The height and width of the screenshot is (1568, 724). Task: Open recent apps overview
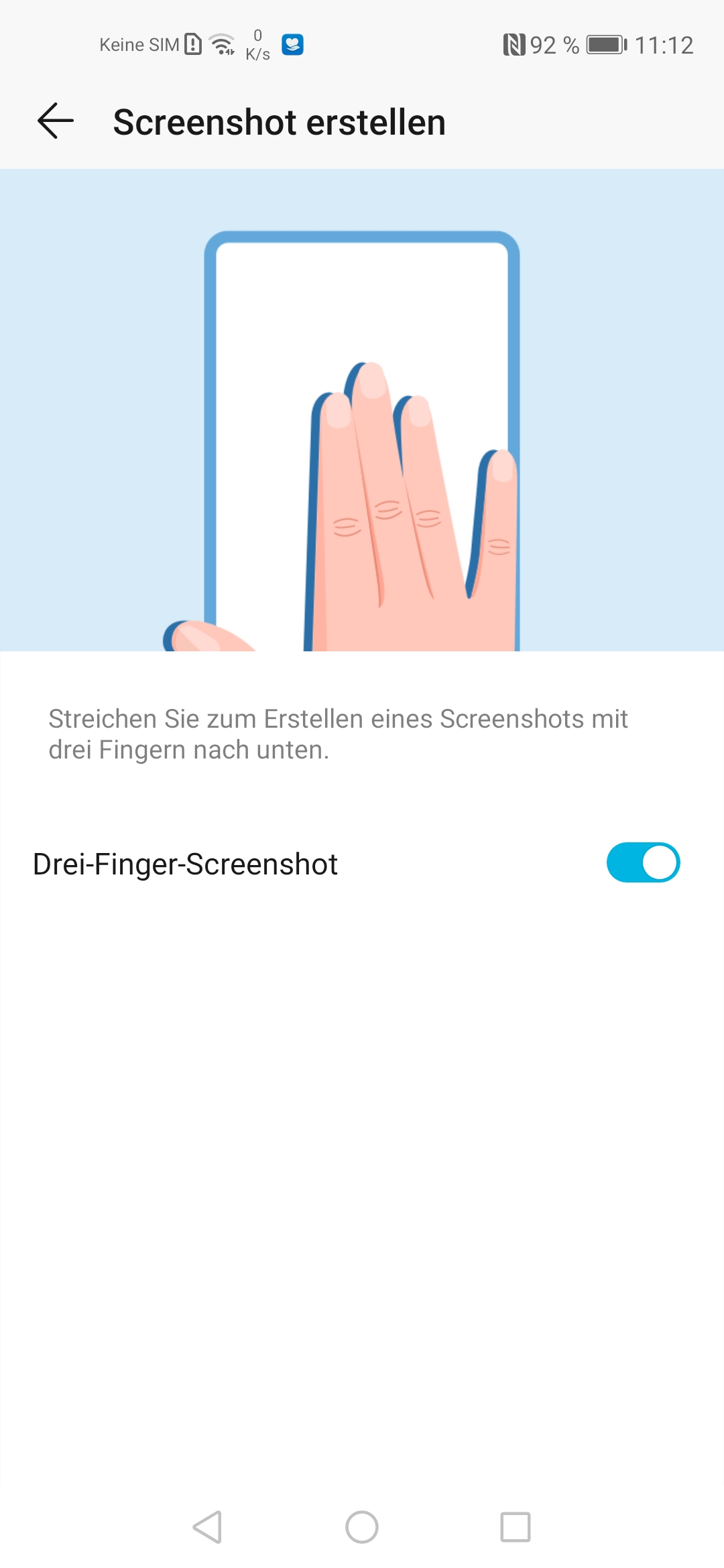click(x=516, y=1527)
